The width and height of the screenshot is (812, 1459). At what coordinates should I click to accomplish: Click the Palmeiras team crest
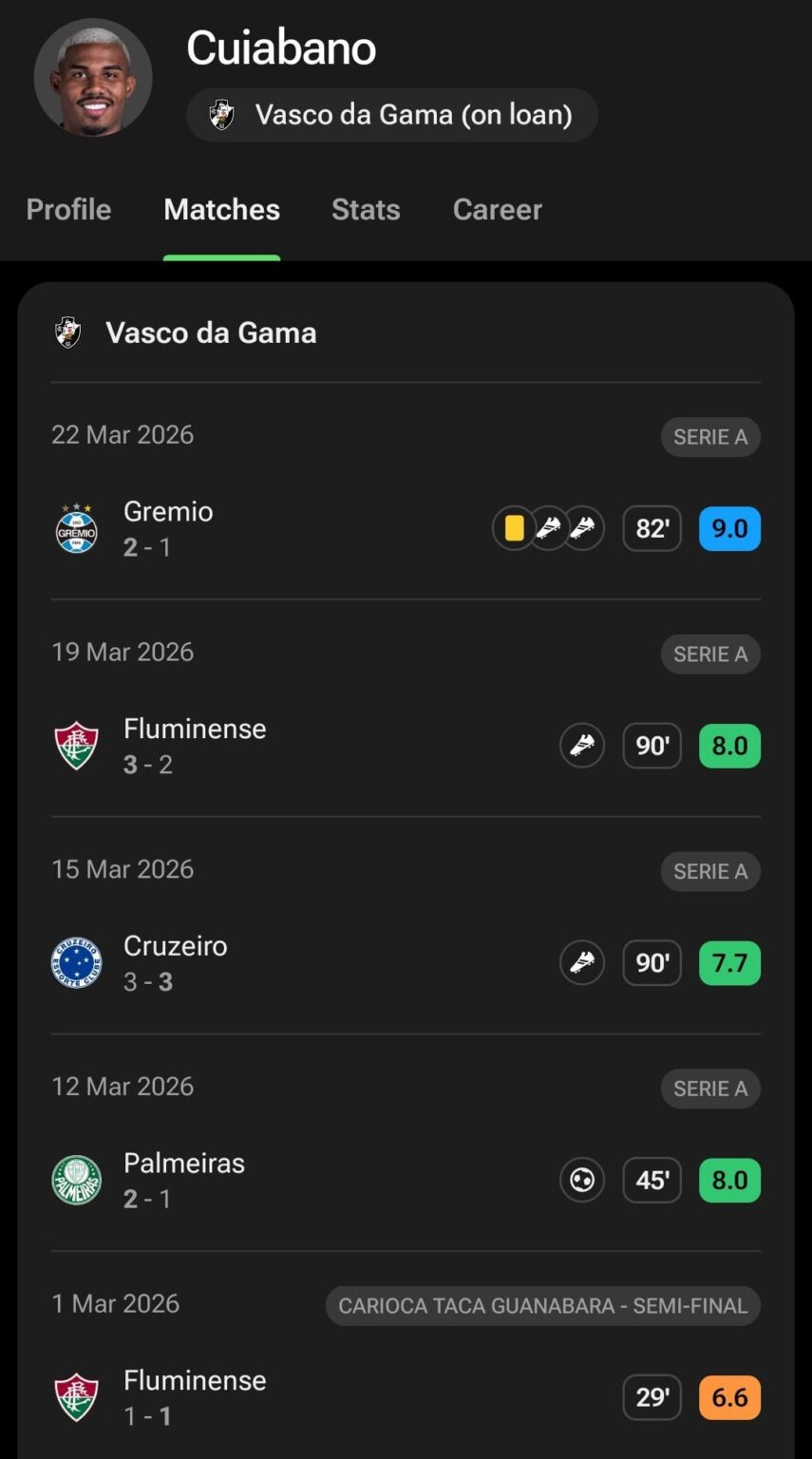(x=76, y=1180)
